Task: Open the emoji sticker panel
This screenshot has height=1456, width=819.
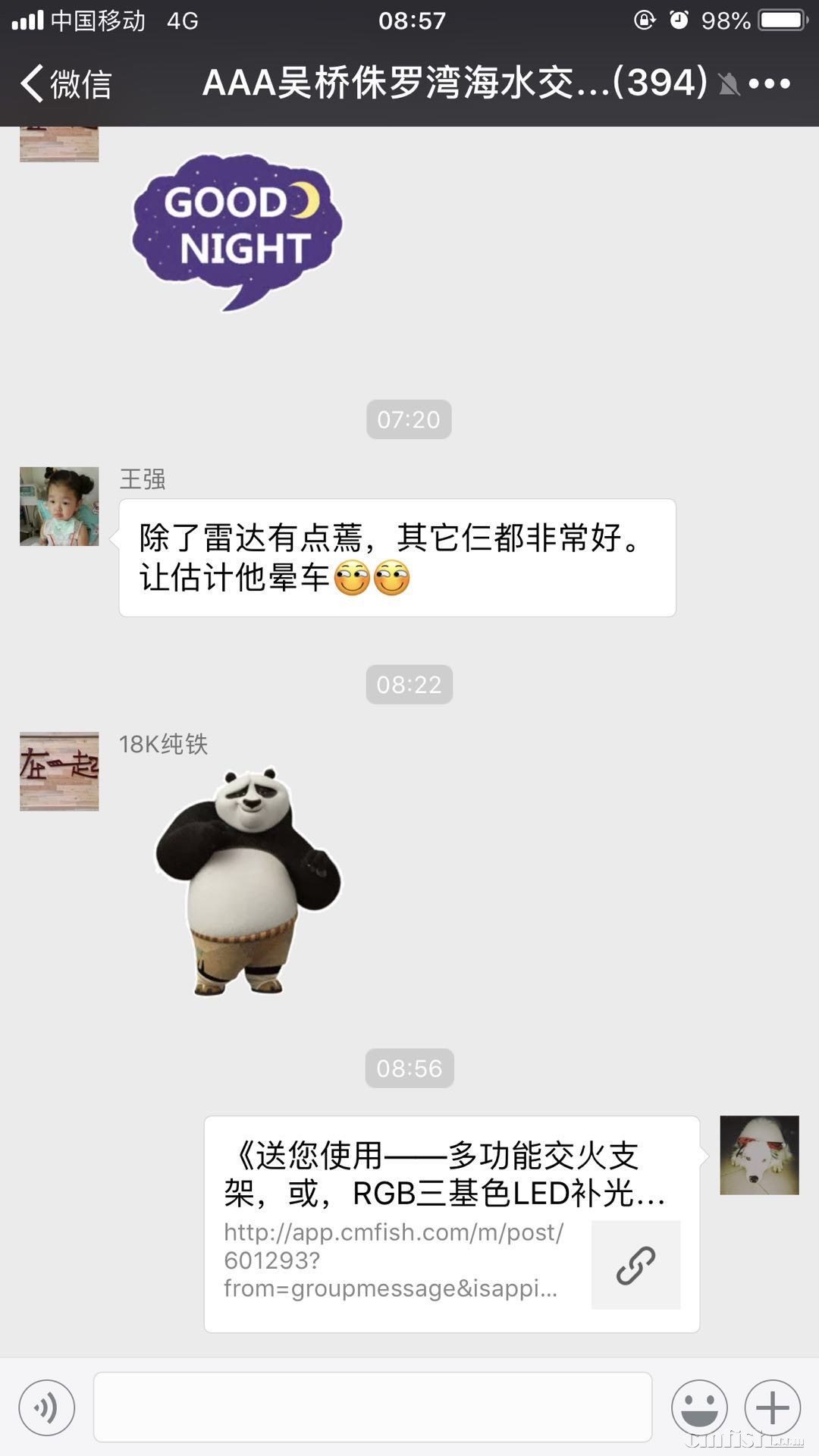Action: tap(699, 1407)
